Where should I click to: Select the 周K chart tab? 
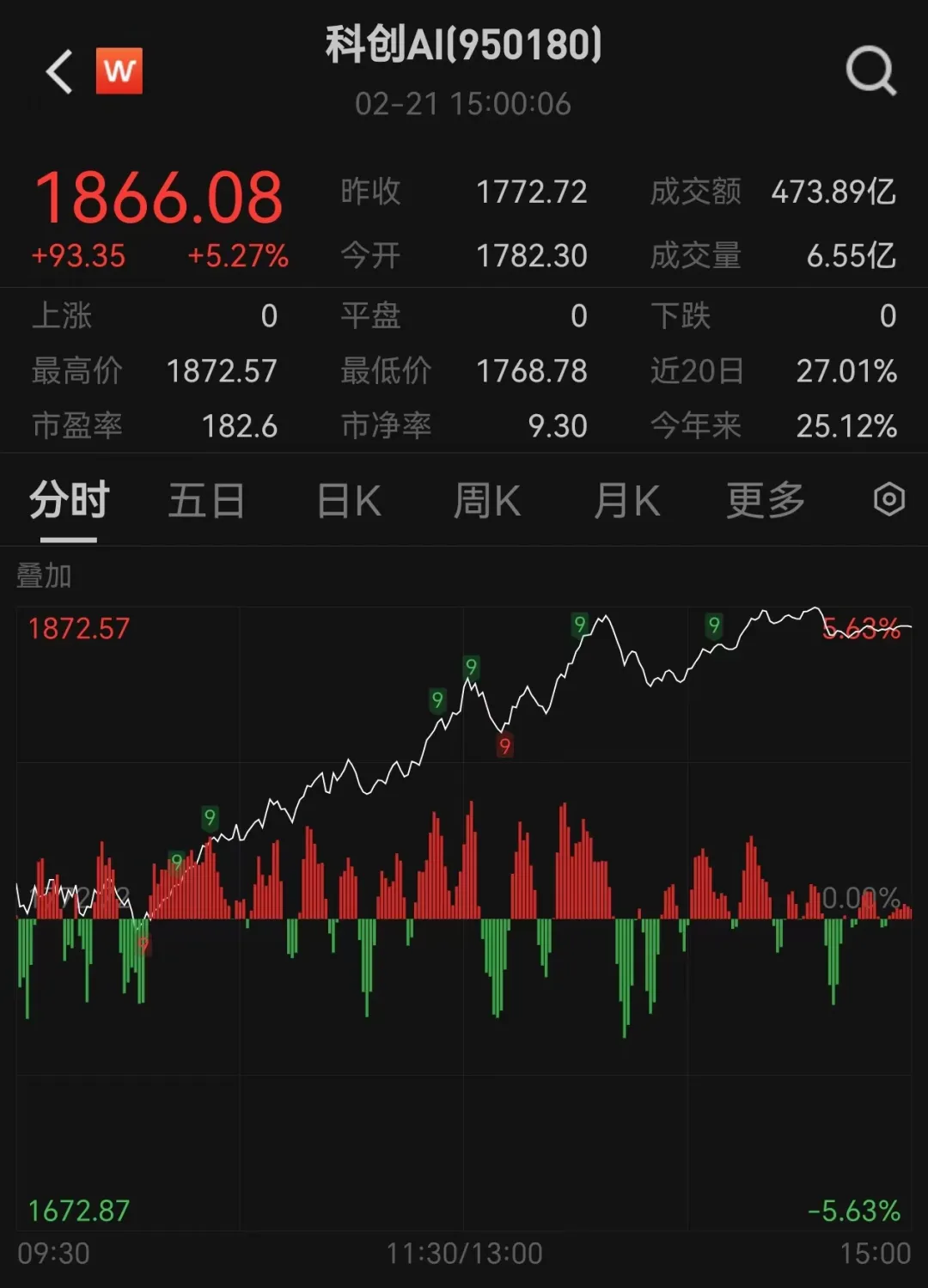click(x=486, y=501)
